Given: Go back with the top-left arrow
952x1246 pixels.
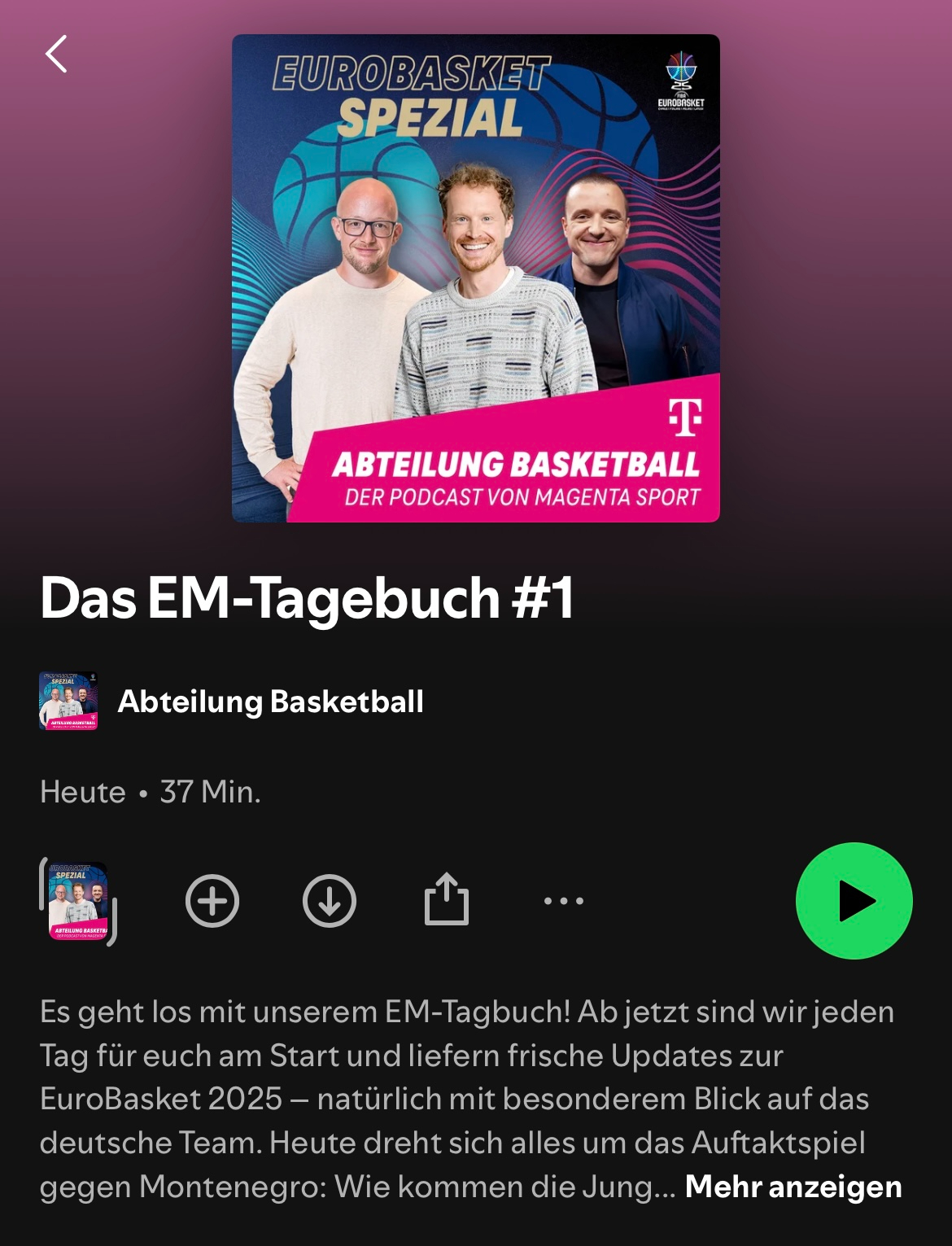Looking at the screenshot, I should click(x=56, y=55).
